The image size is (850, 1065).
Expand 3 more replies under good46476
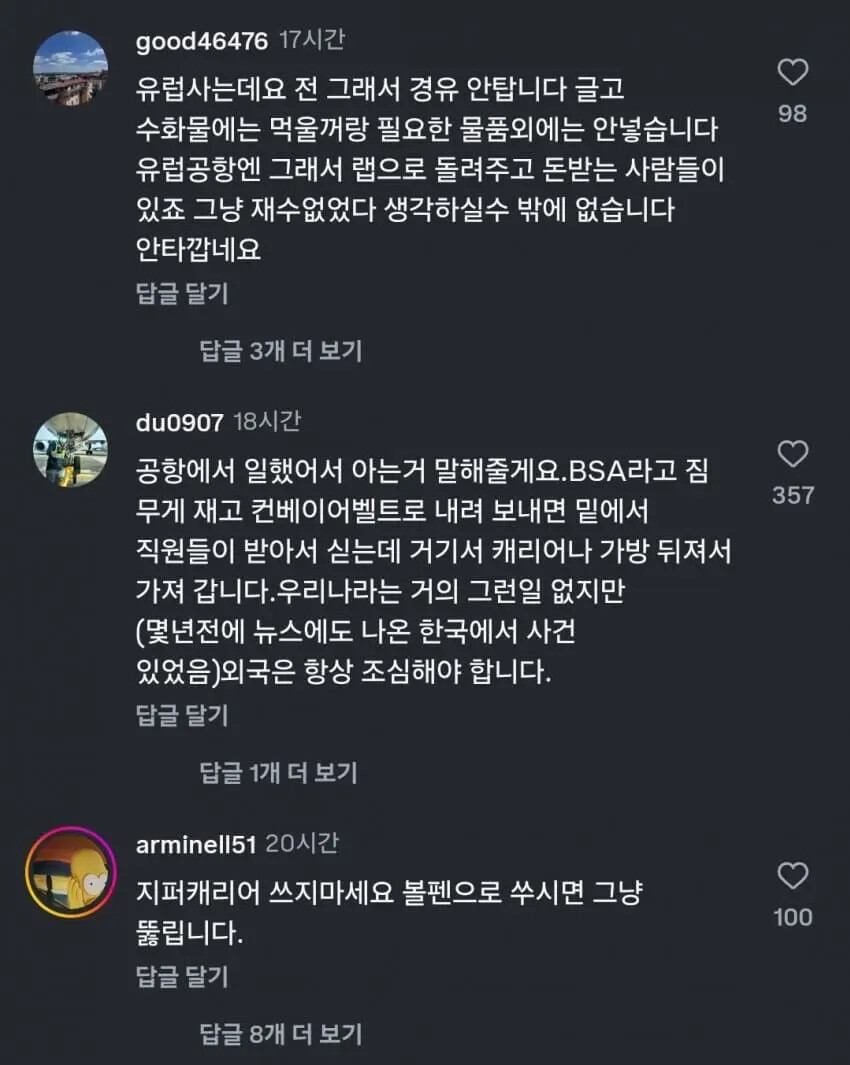[280, 351]
